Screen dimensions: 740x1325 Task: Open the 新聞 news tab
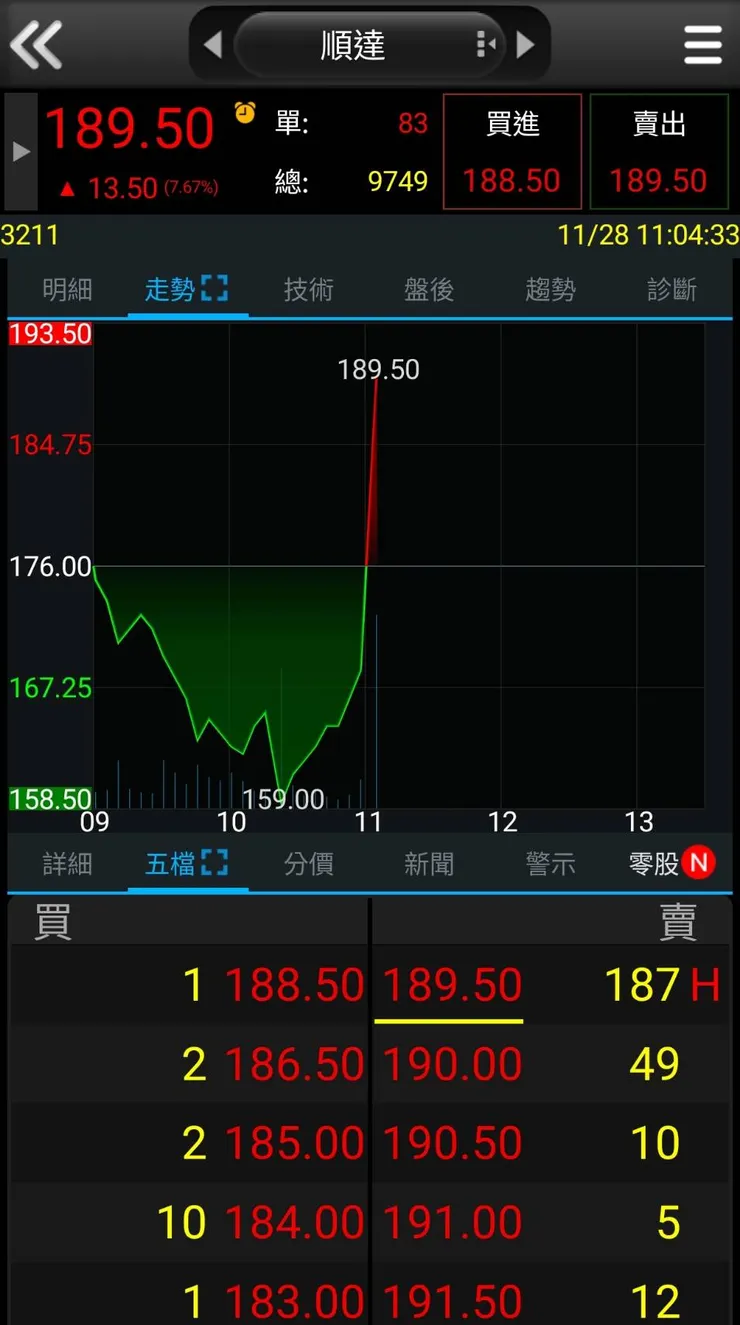pyautogui.click(x=429, y=864)
